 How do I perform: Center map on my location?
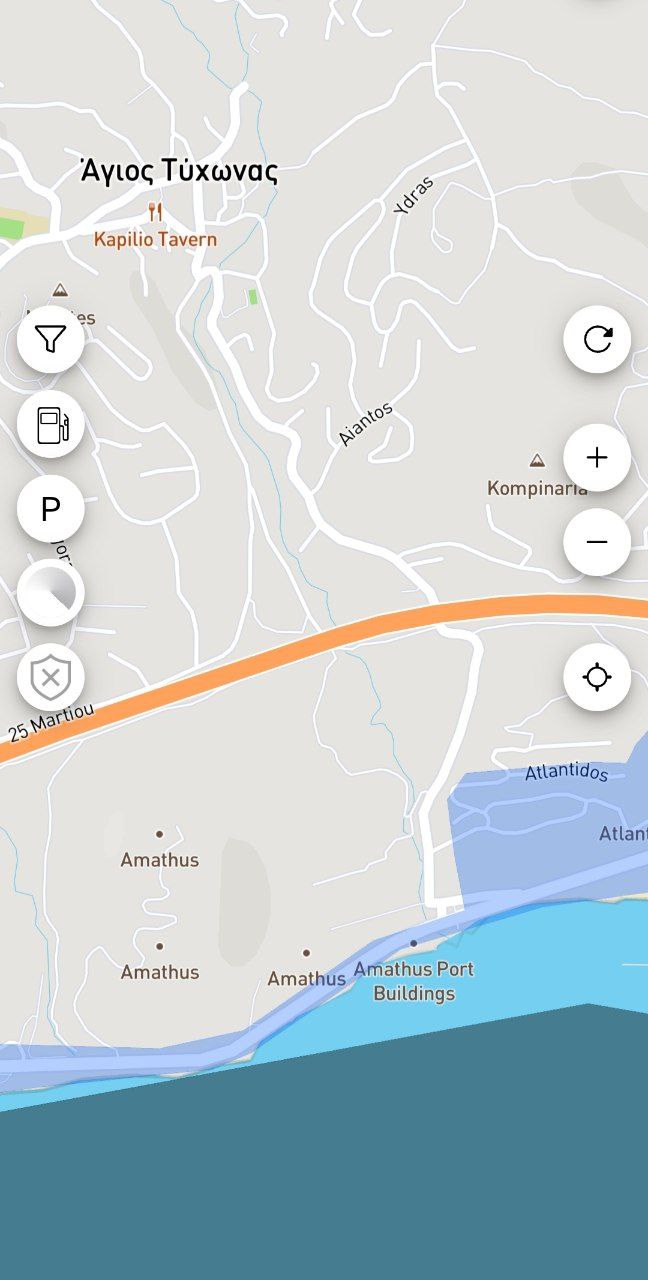(x=597, y=677)
